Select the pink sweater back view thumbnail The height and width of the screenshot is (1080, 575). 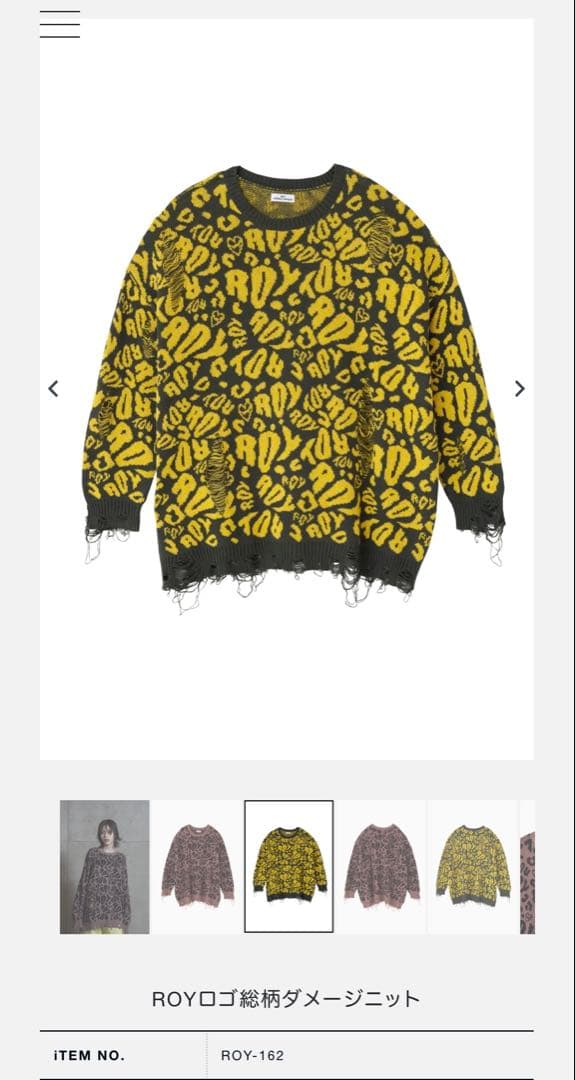pyautogui.click(x=381, y=866)
